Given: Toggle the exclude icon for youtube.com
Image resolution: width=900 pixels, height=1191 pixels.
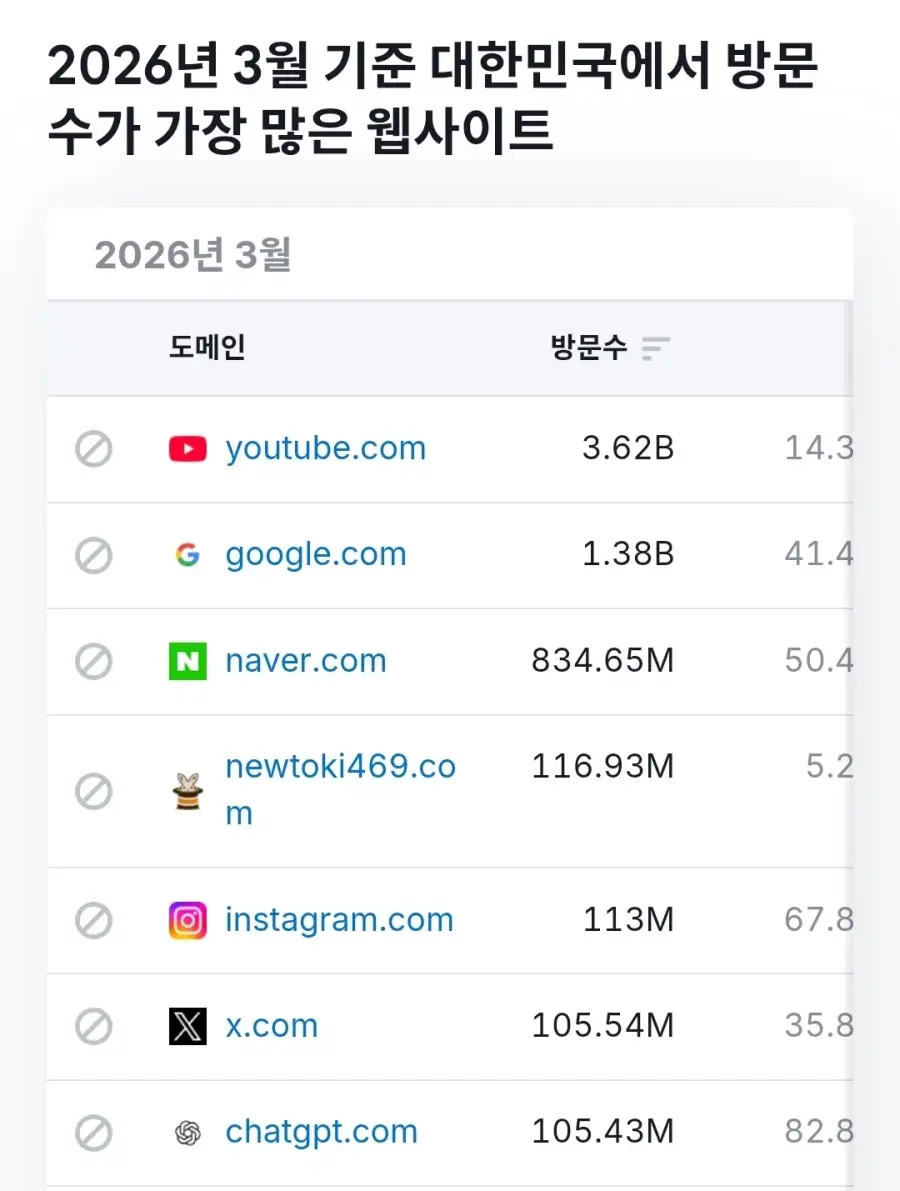Looking at the screenshot, I should pyautogui.click(x=94, y=448).
